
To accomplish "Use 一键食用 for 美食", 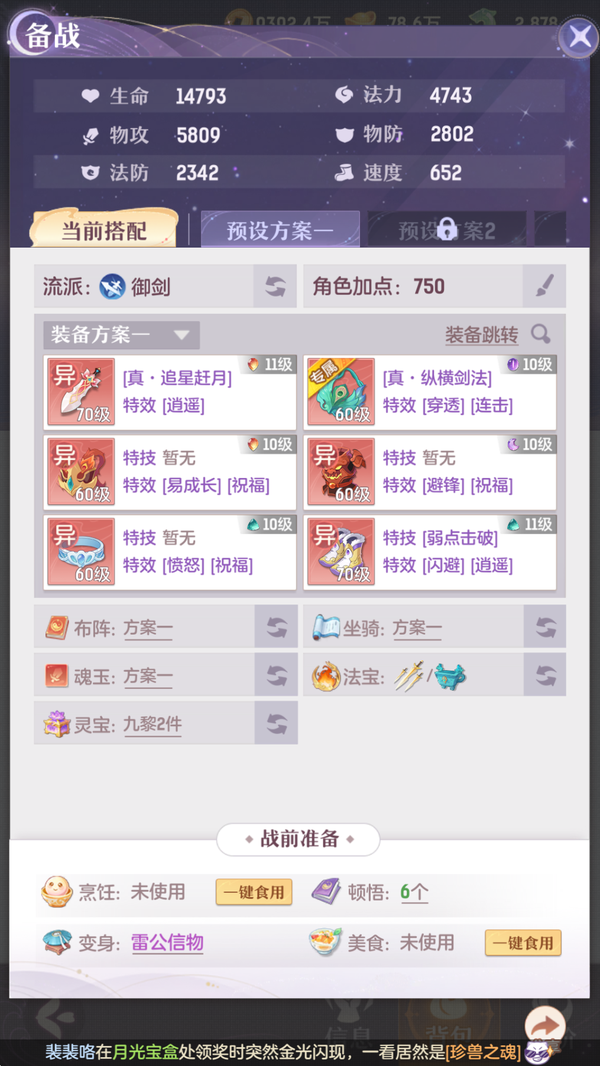I will click(523, 943).
